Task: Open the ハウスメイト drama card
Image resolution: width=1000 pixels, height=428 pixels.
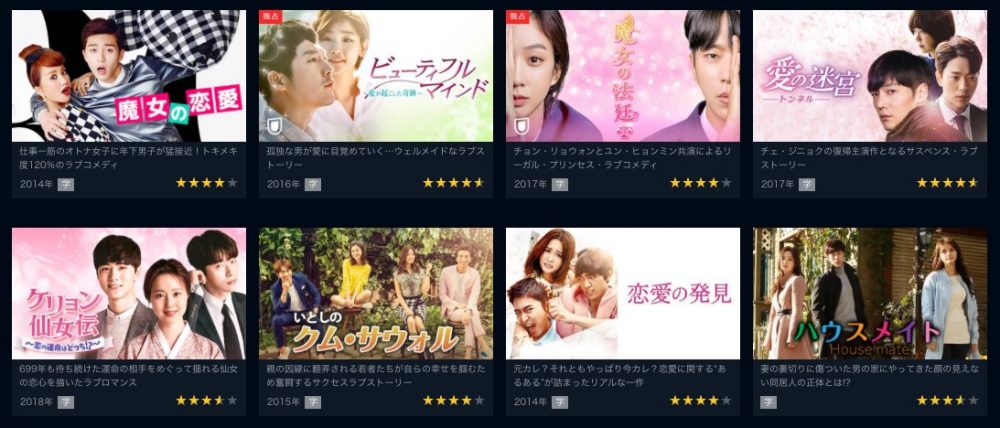Action: point(869,293)
